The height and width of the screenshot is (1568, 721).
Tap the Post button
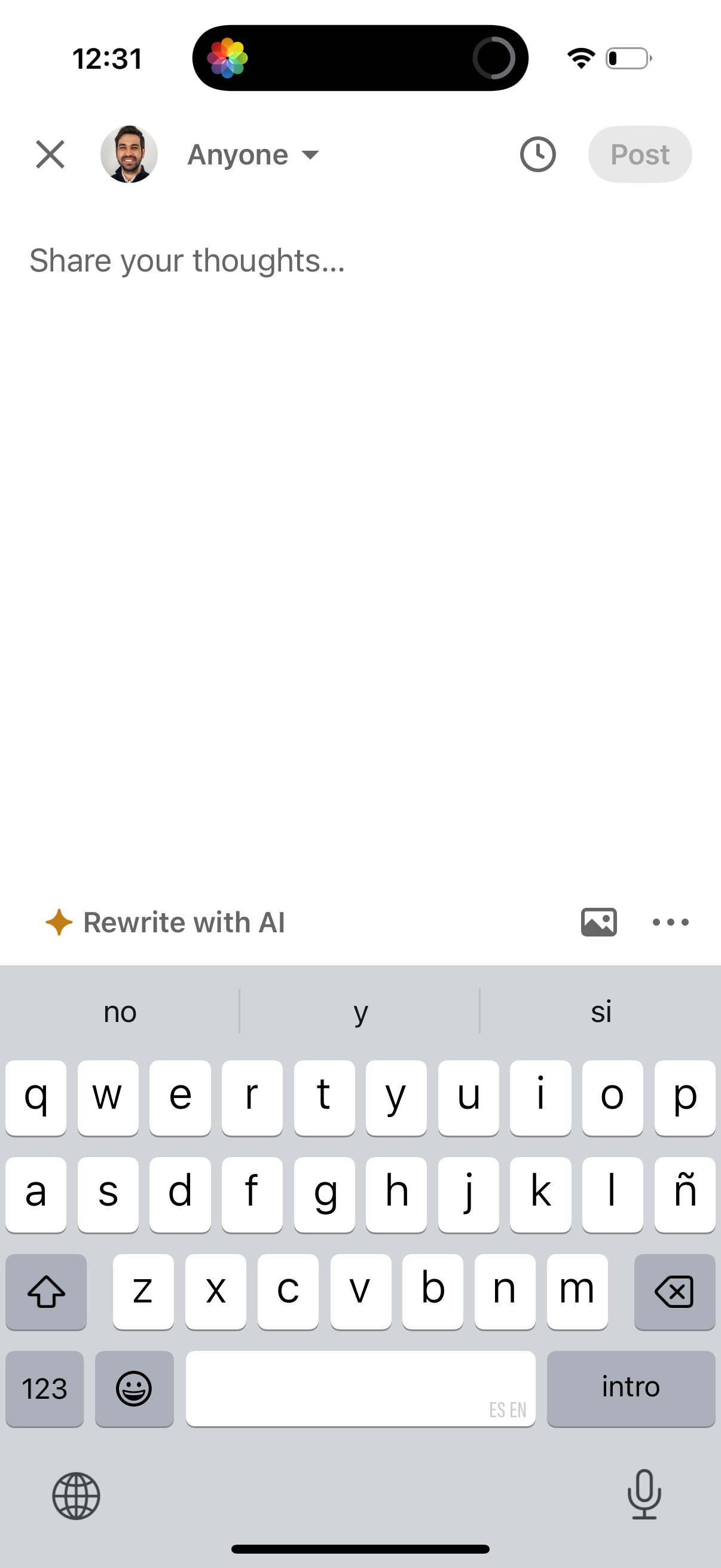640,155
